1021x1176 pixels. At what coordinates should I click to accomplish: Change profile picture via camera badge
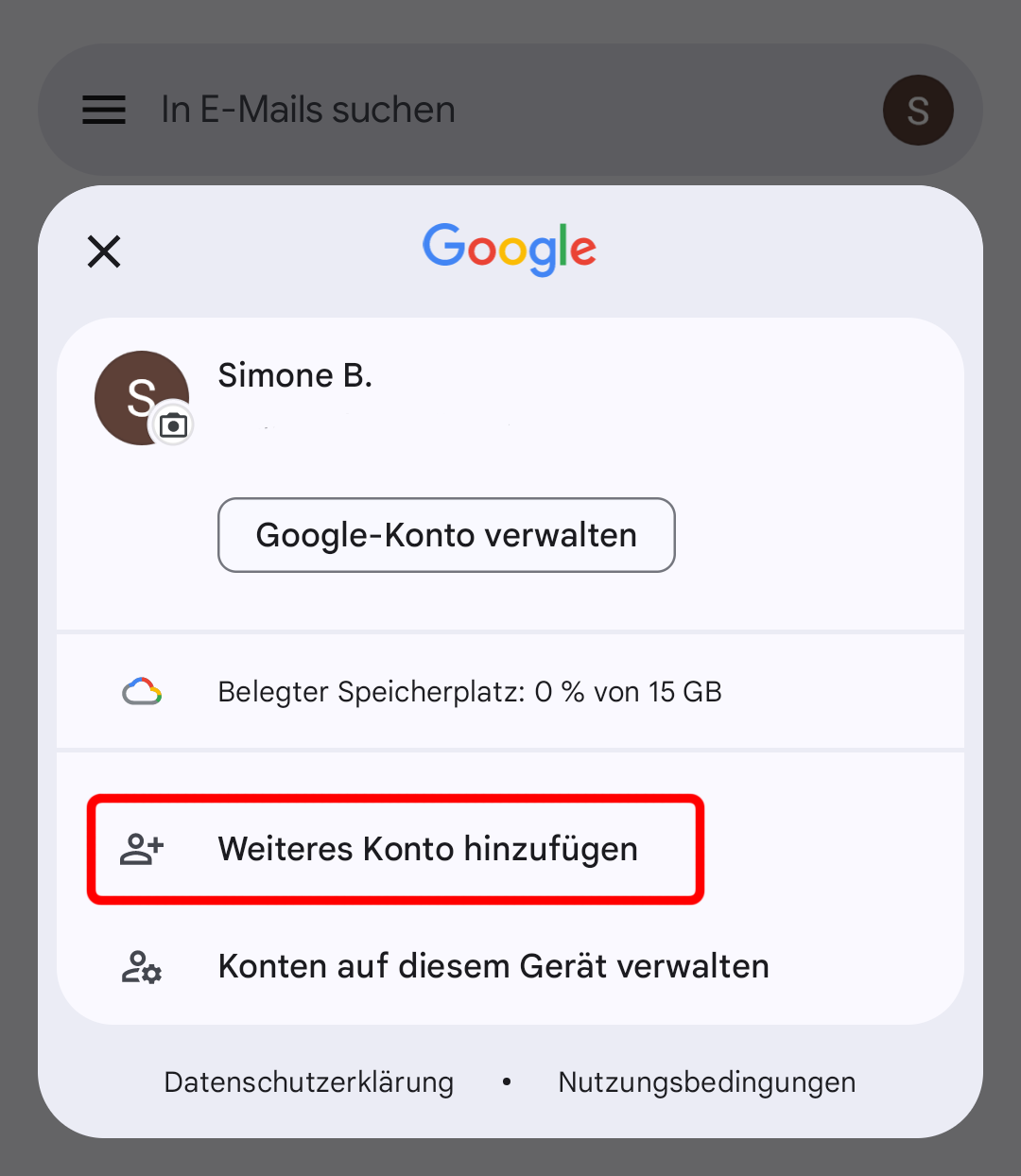[173, 425]
